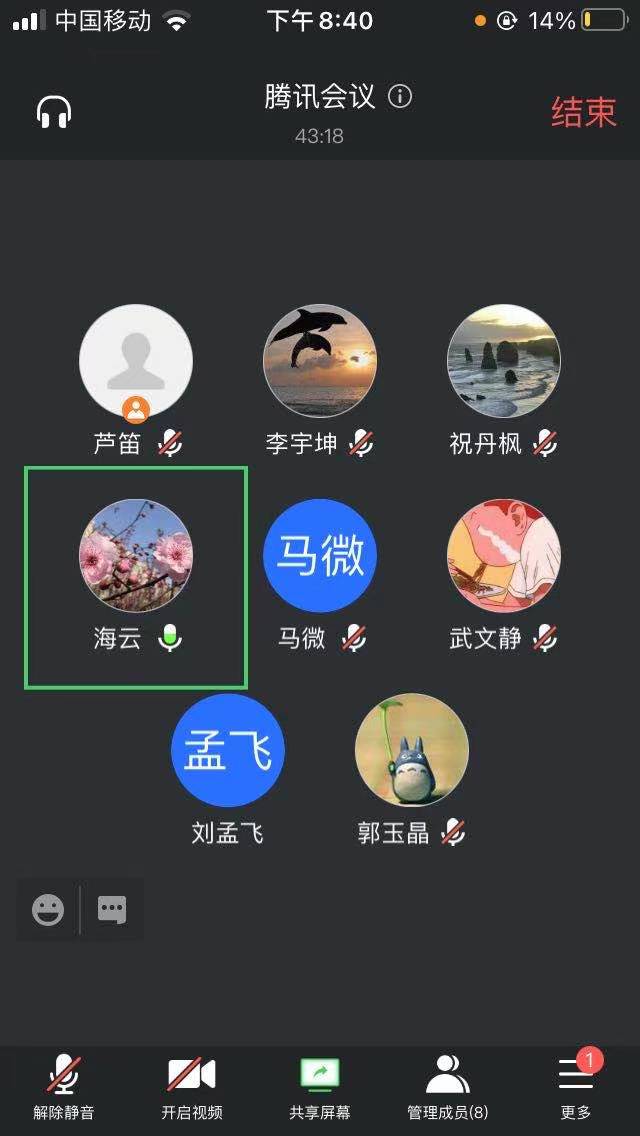Open the emoji reaction picker
Viewport: 640px width, 1136px height.
pos(48,909)
